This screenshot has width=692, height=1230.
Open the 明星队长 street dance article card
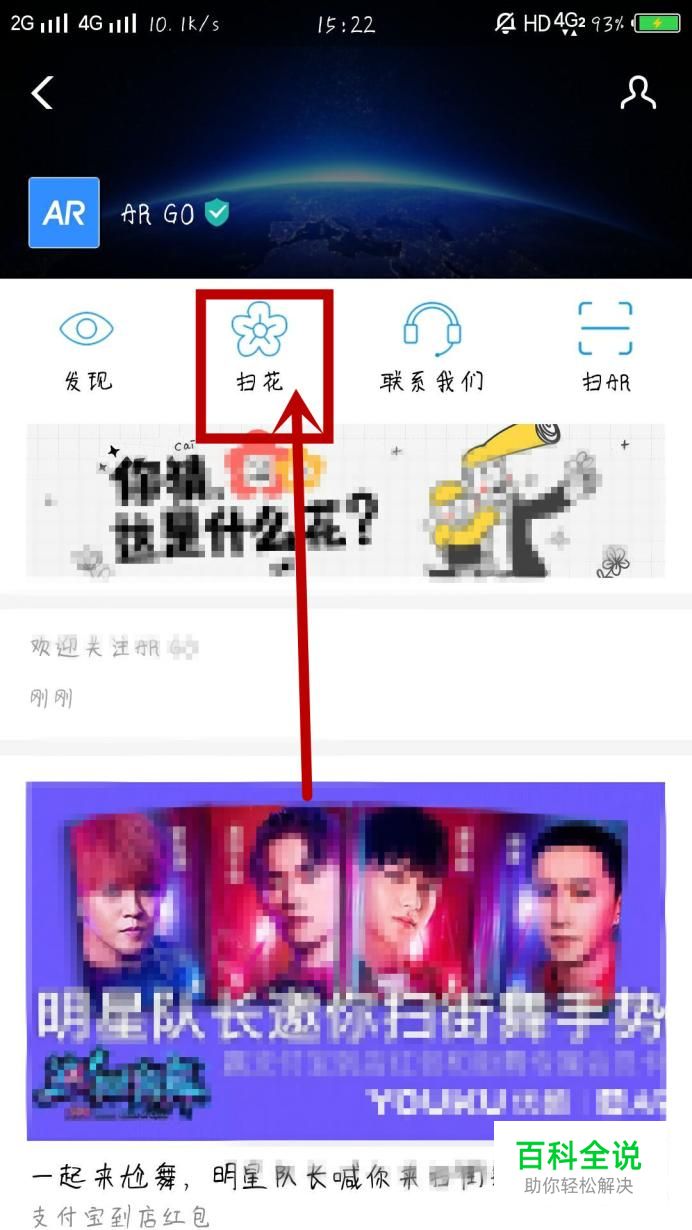pos(345,960)
